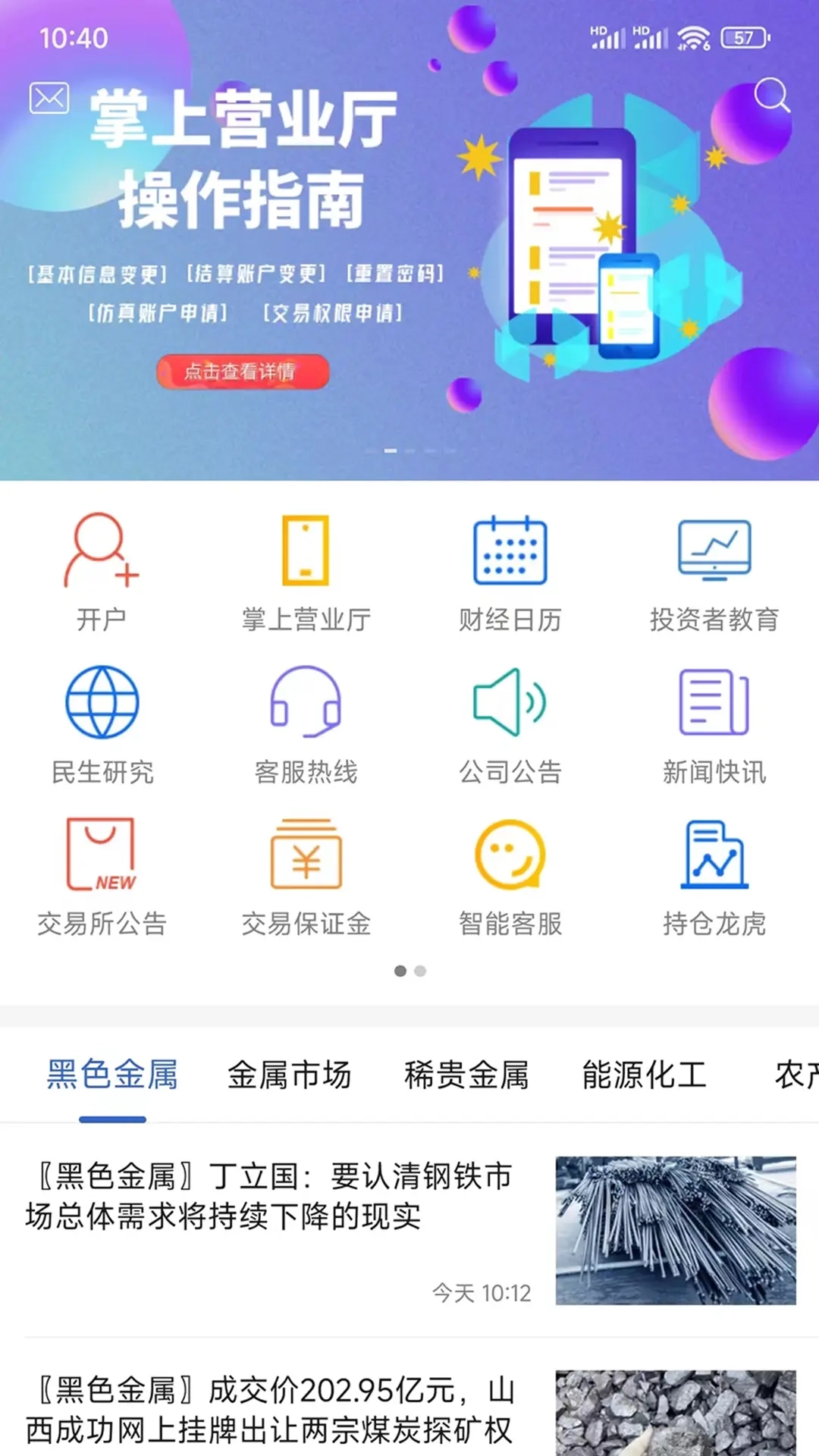This screenshot has height=1456, width=819.
Task: Click the 点击查看详情 banner button
Action: point(242,371)
